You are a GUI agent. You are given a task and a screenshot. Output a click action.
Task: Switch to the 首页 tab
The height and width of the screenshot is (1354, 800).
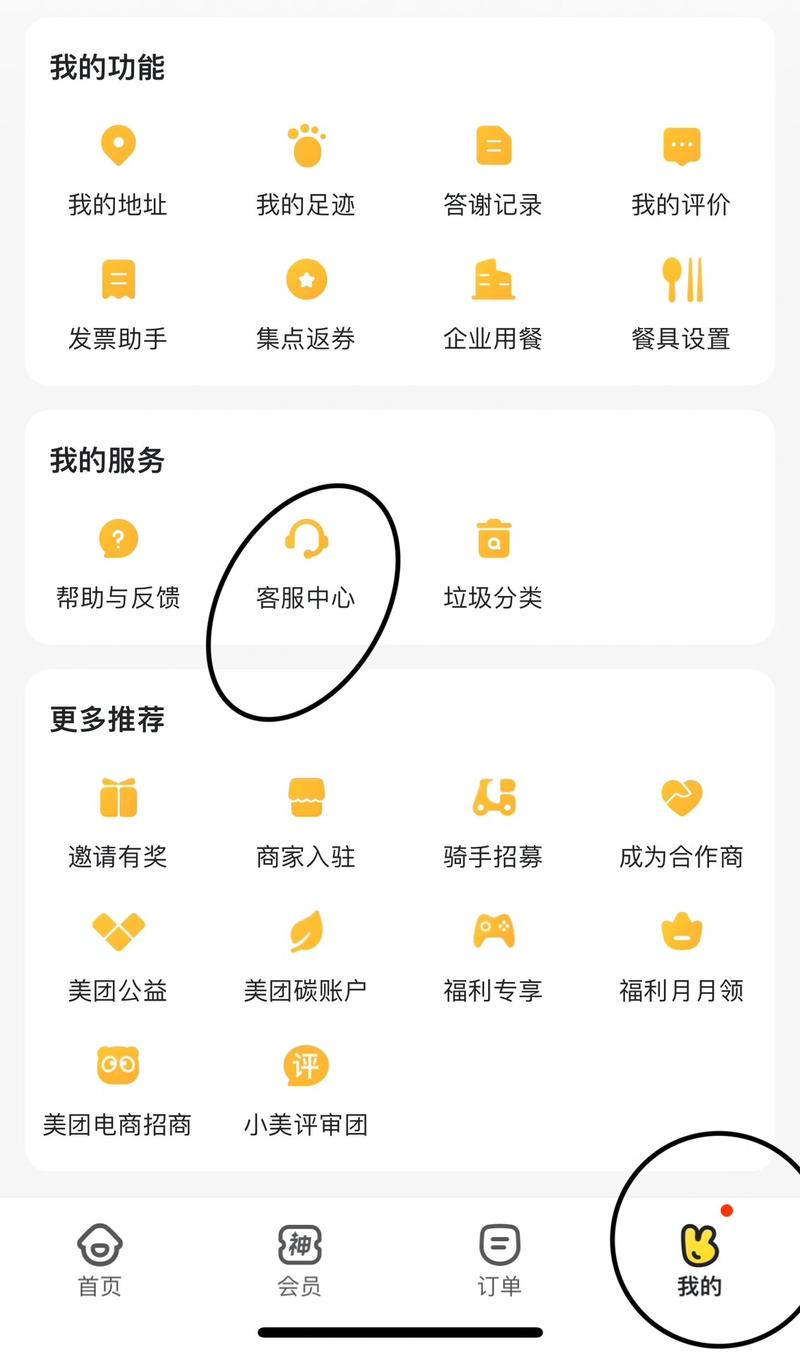(100, 1259)
